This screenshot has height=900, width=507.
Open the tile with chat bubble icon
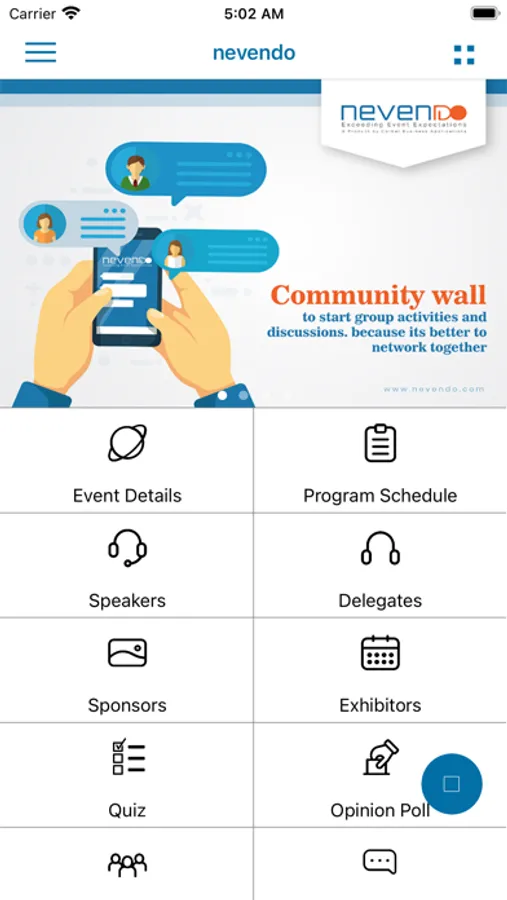pyautogui.click(x=381, y=864)
